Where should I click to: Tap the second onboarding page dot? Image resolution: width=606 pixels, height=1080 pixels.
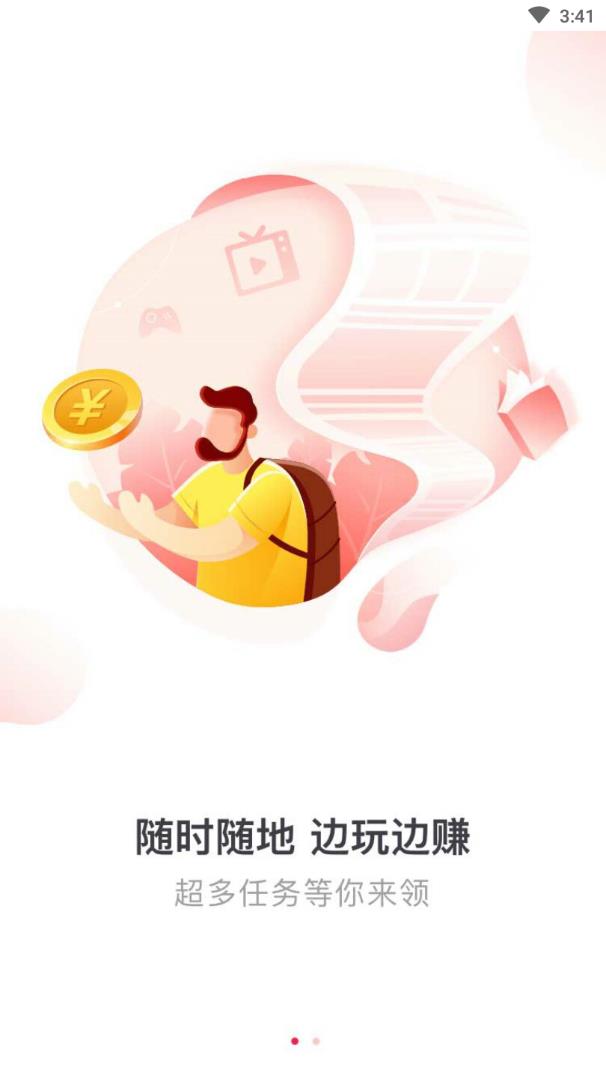[x=316, y=1041]
